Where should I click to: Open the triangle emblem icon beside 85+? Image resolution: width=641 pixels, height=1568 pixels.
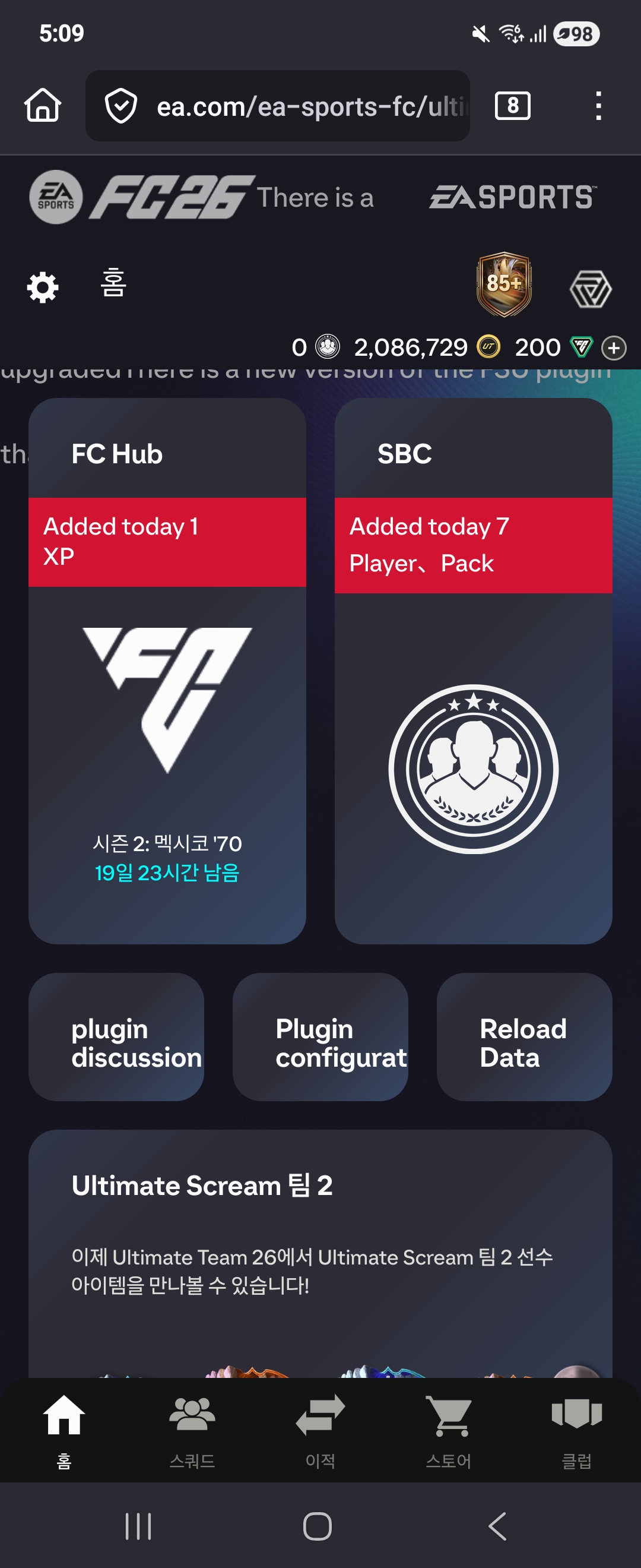pos(590,289)
